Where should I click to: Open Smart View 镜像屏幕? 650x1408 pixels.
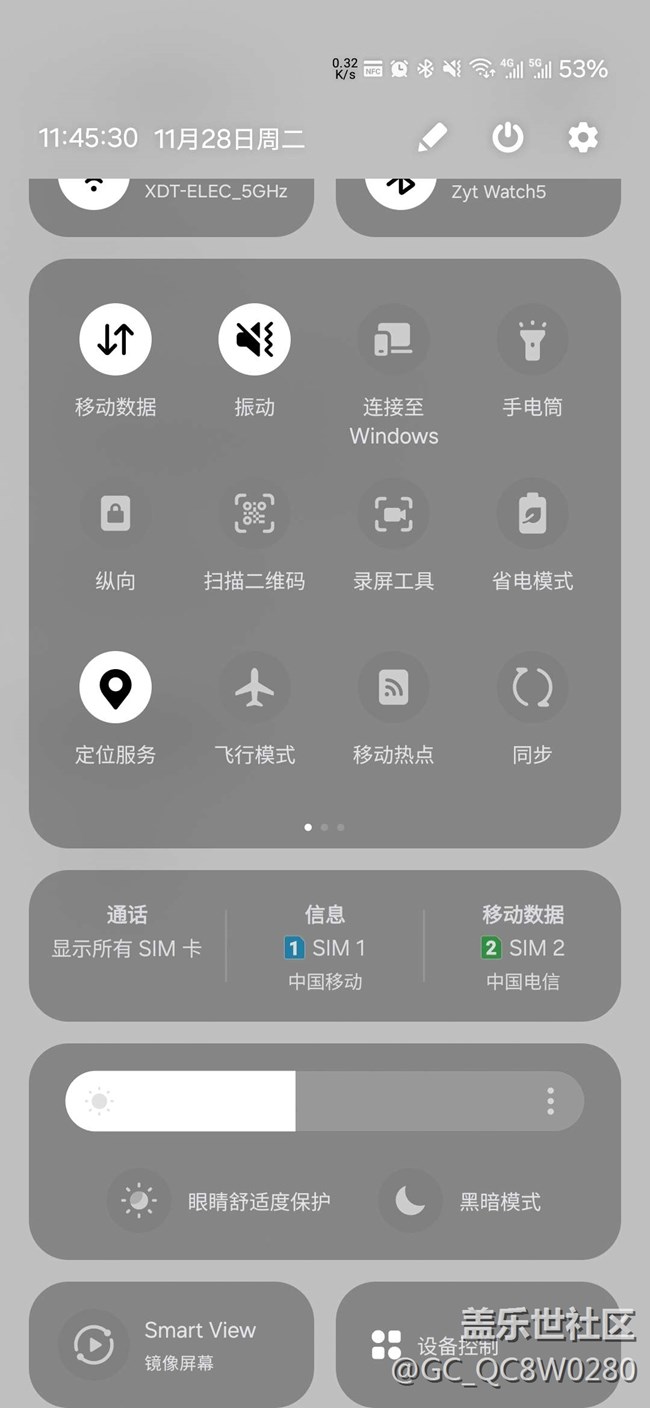click(x=171, y=1345)
